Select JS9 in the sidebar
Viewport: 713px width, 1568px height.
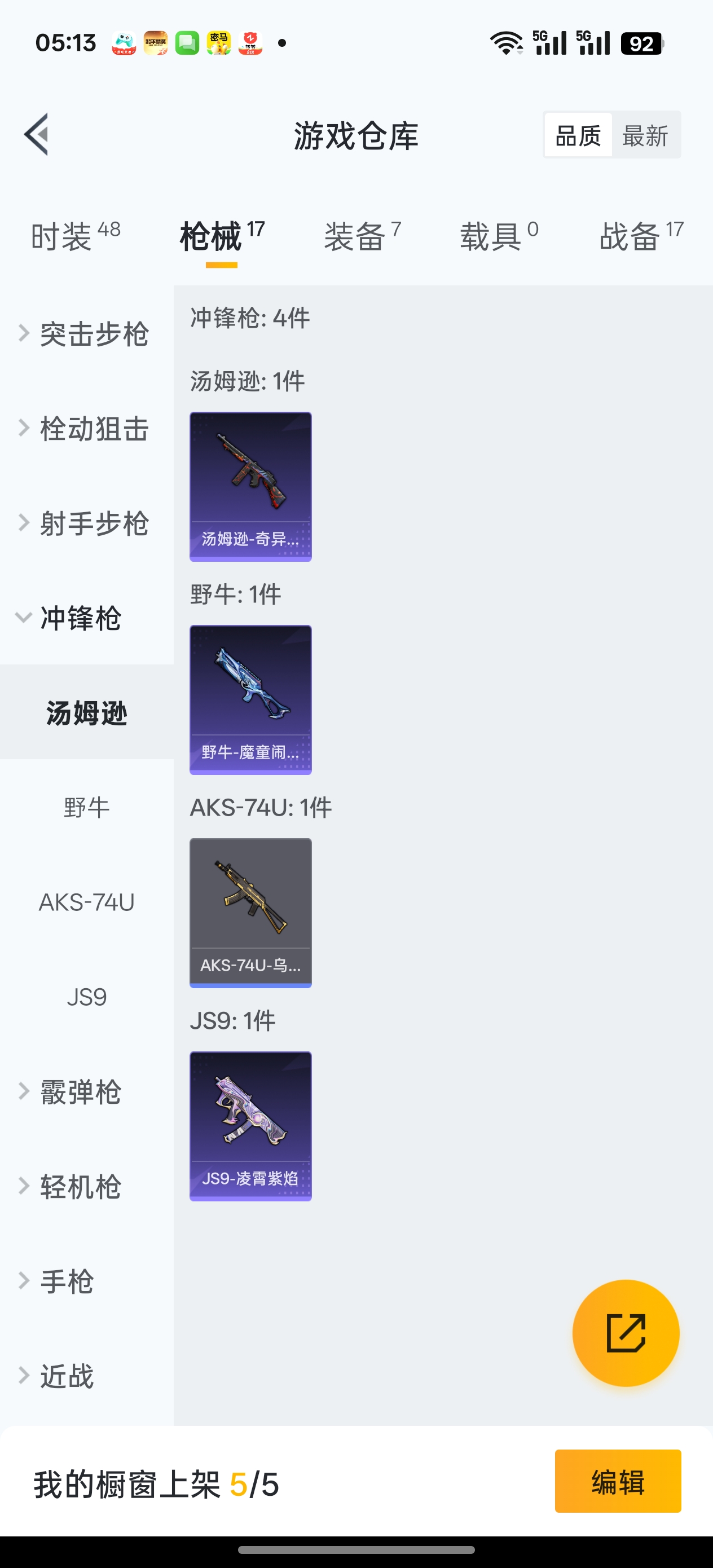86,997
